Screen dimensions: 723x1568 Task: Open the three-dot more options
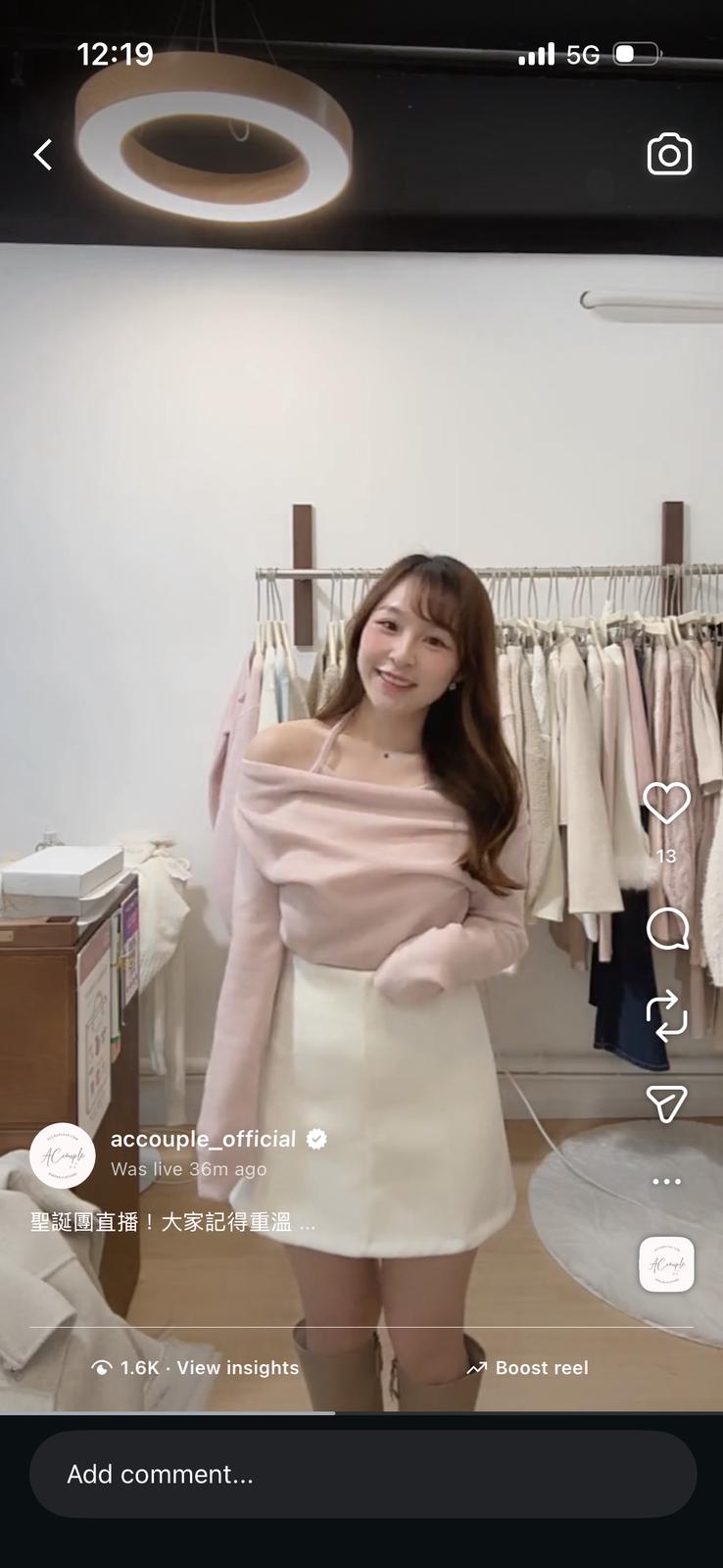tap(666, 1181)
